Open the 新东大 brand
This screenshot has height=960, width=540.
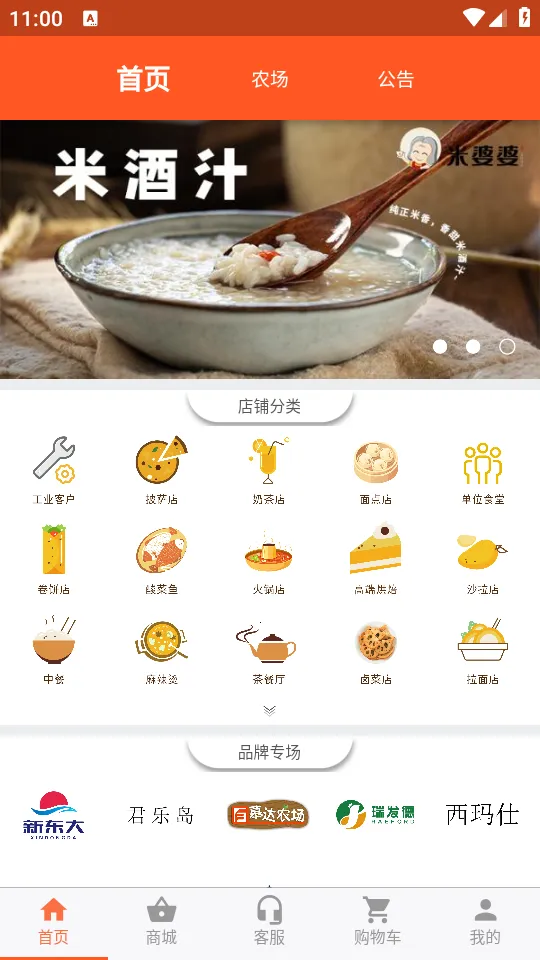[54, 815]
